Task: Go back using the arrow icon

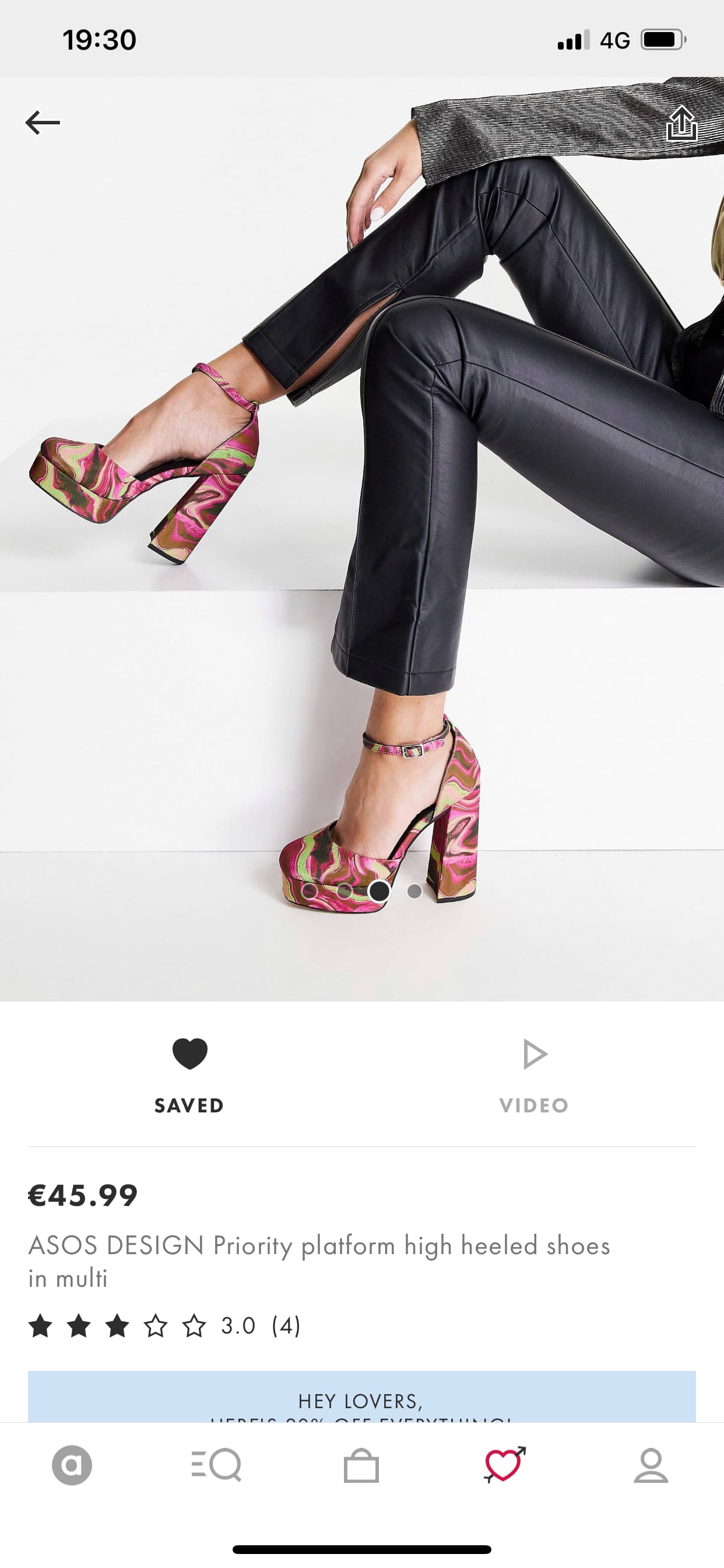Action: [x=43, y=123]
